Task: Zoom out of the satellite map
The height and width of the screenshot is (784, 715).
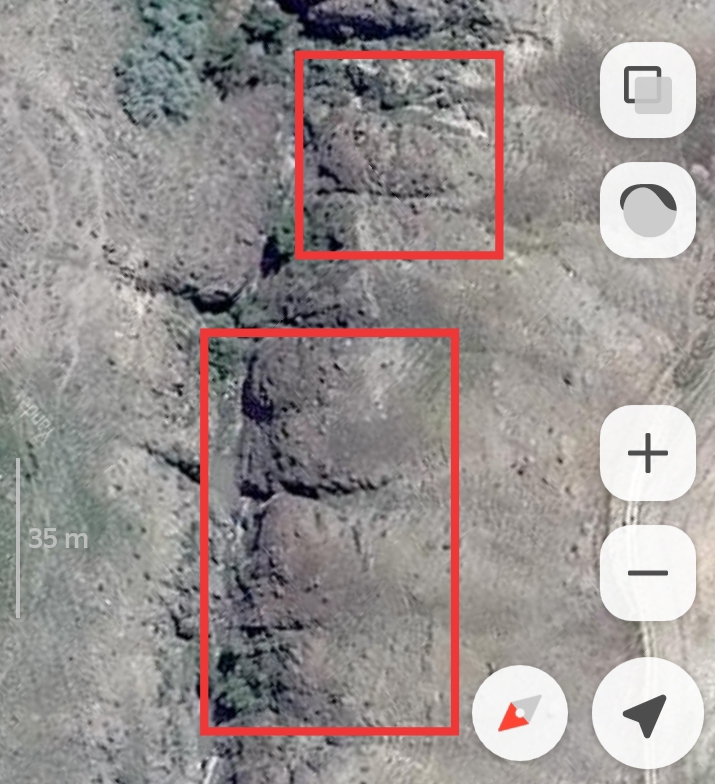Action: click(647, 573)
